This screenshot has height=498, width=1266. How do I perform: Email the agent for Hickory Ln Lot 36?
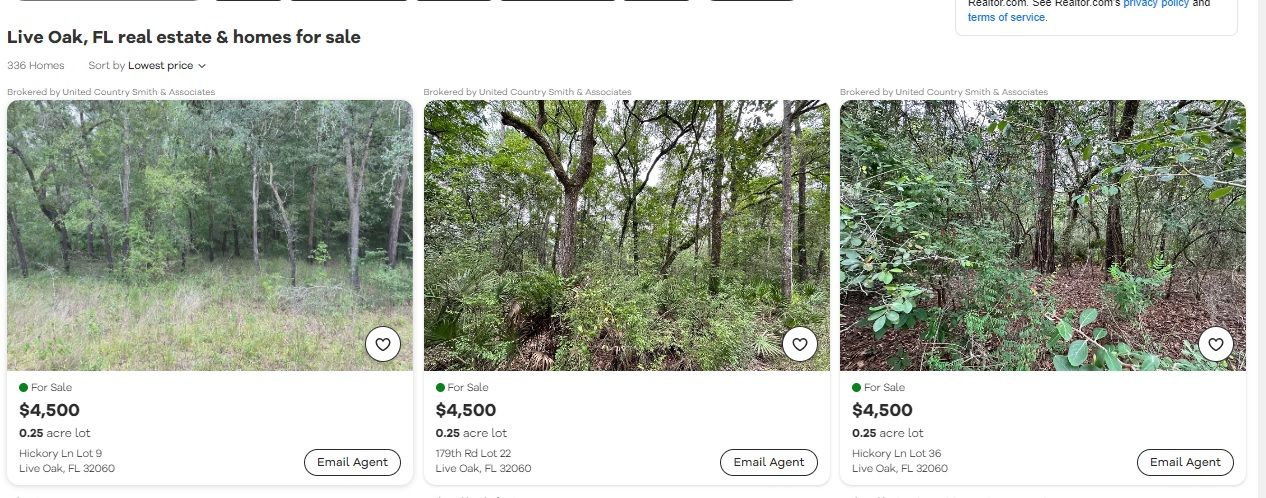(1185, 462)
